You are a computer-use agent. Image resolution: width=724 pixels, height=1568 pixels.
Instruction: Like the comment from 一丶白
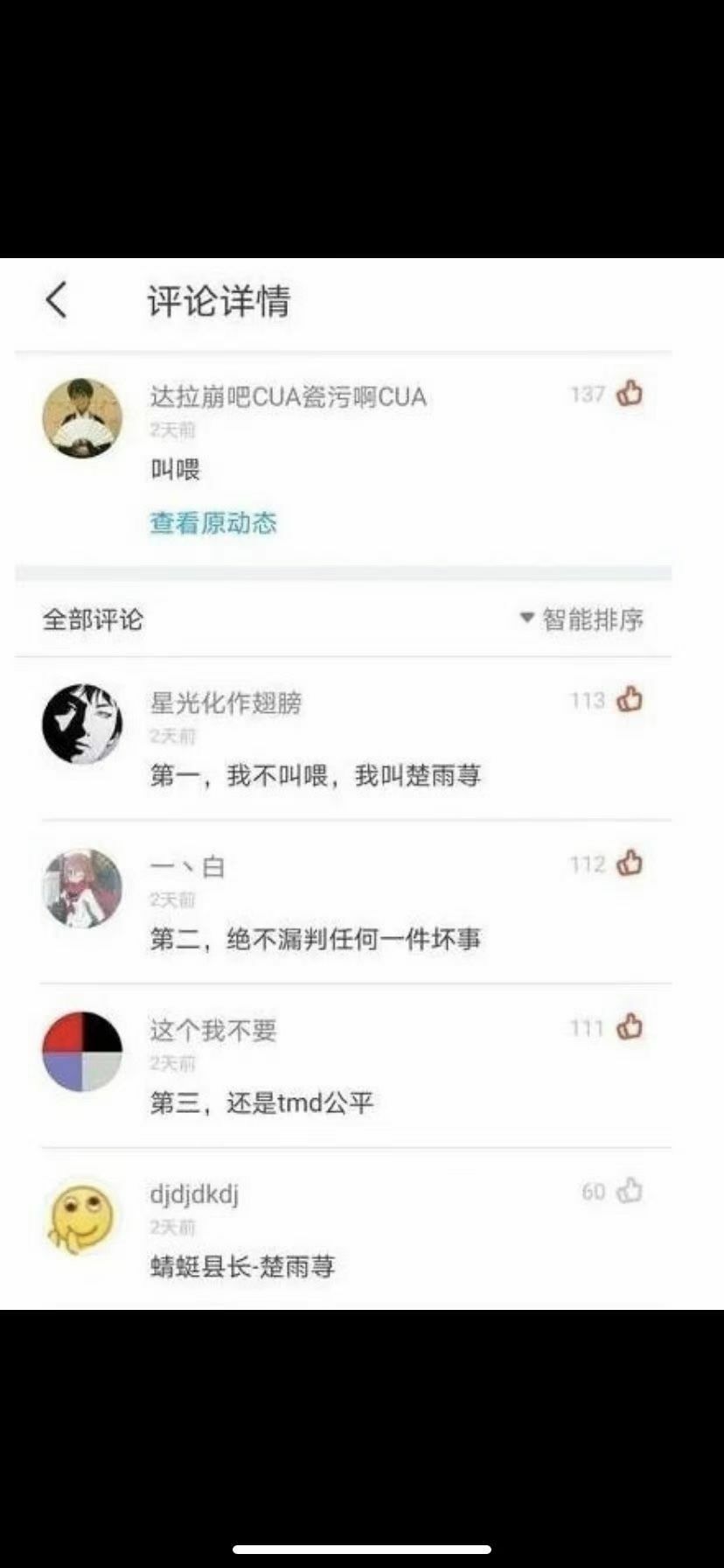pos(630,864)
